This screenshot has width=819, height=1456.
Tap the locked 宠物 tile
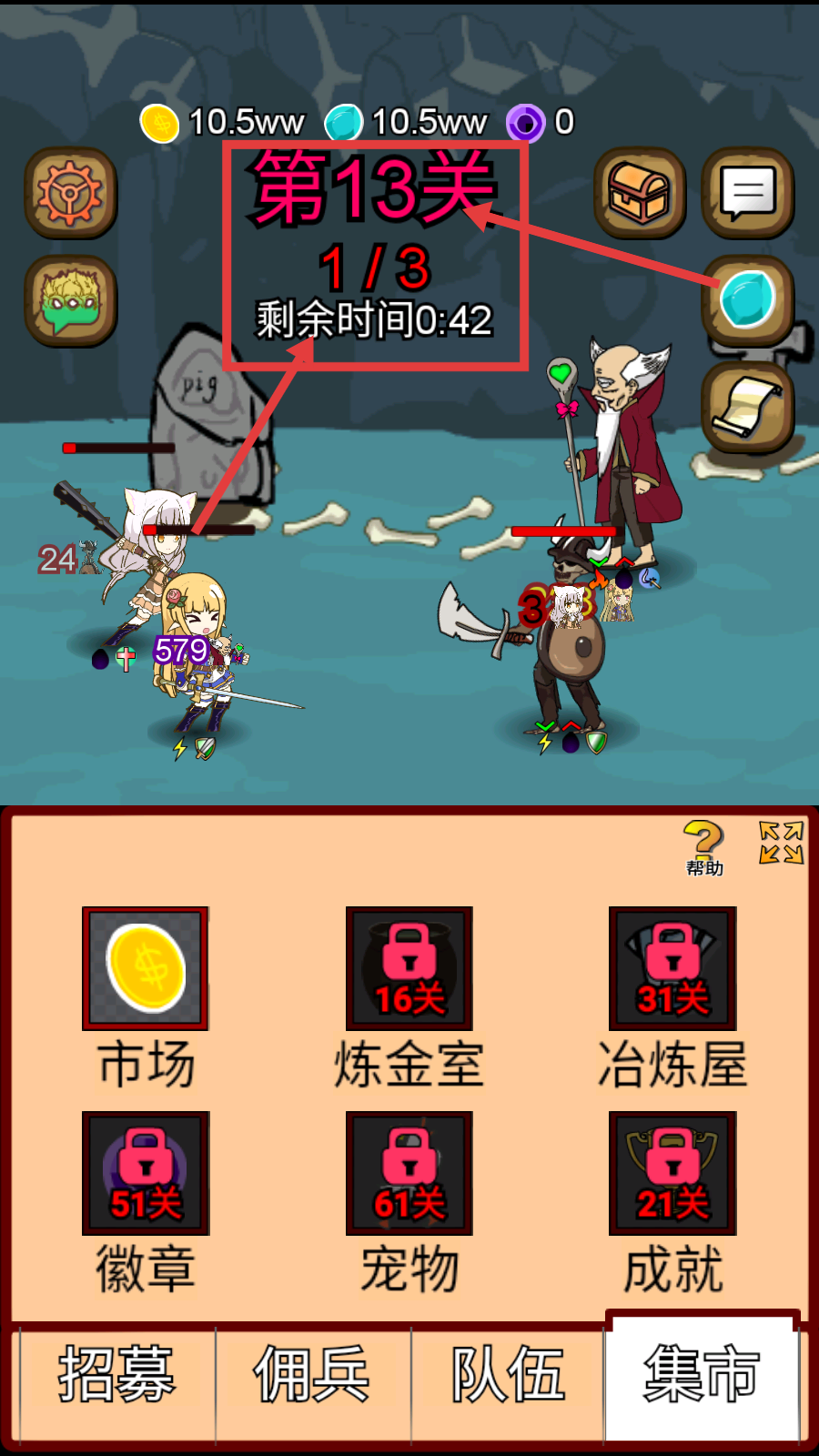(409, 1174)
